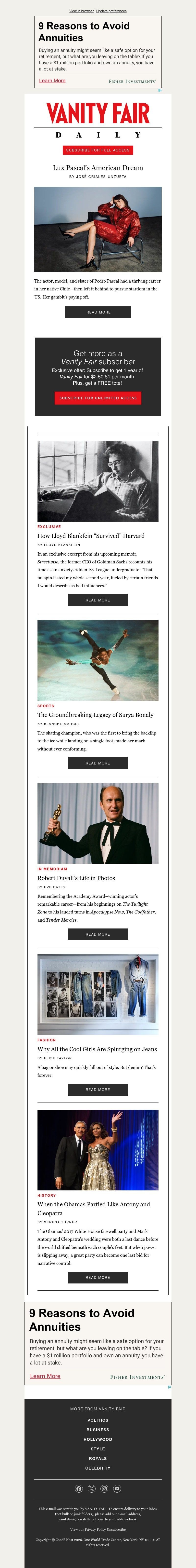Read more on Cool Girls Splurging on Jeans
Screen dimensions: 196x1568
tap(98, 1090)
